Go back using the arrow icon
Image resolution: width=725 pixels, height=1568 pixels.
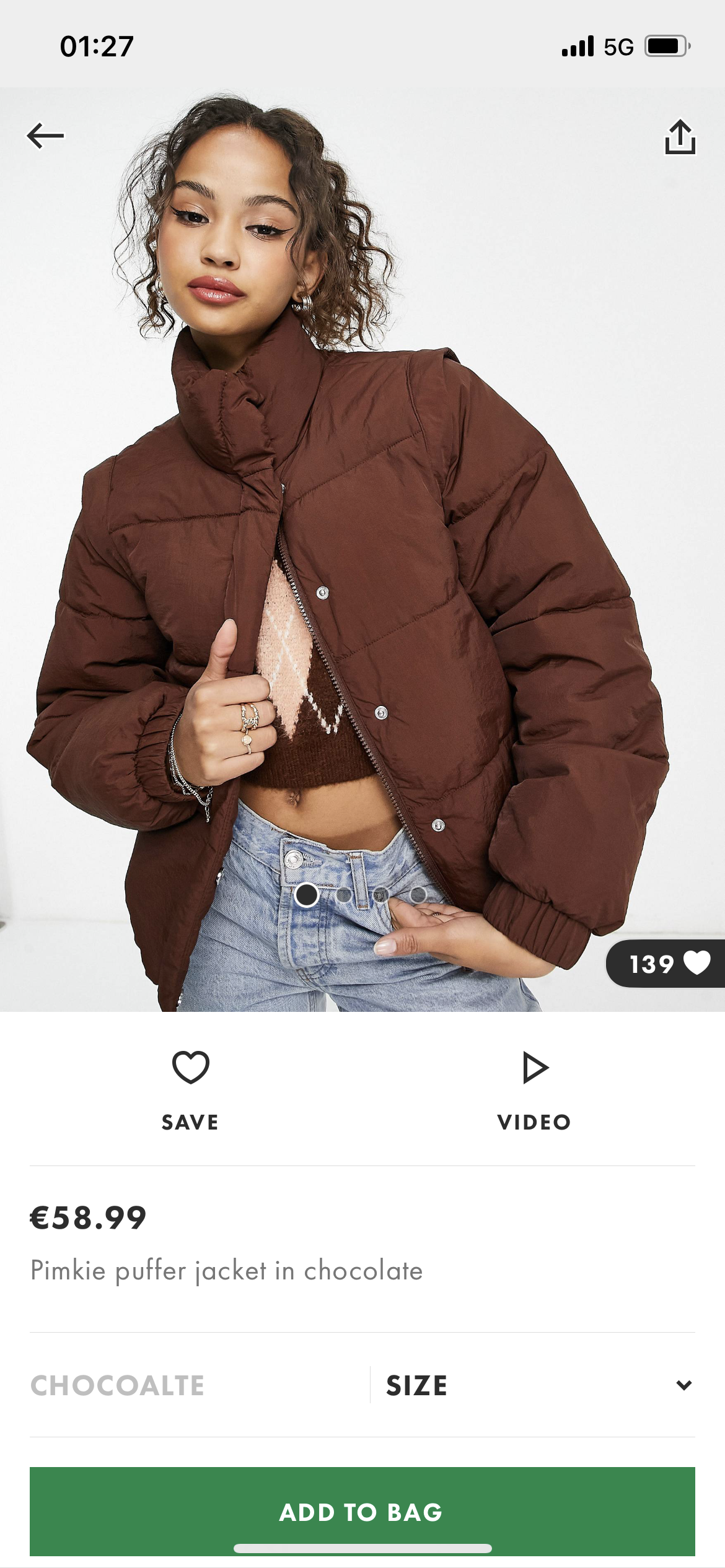pyautogui.click(x=45, y=136)
